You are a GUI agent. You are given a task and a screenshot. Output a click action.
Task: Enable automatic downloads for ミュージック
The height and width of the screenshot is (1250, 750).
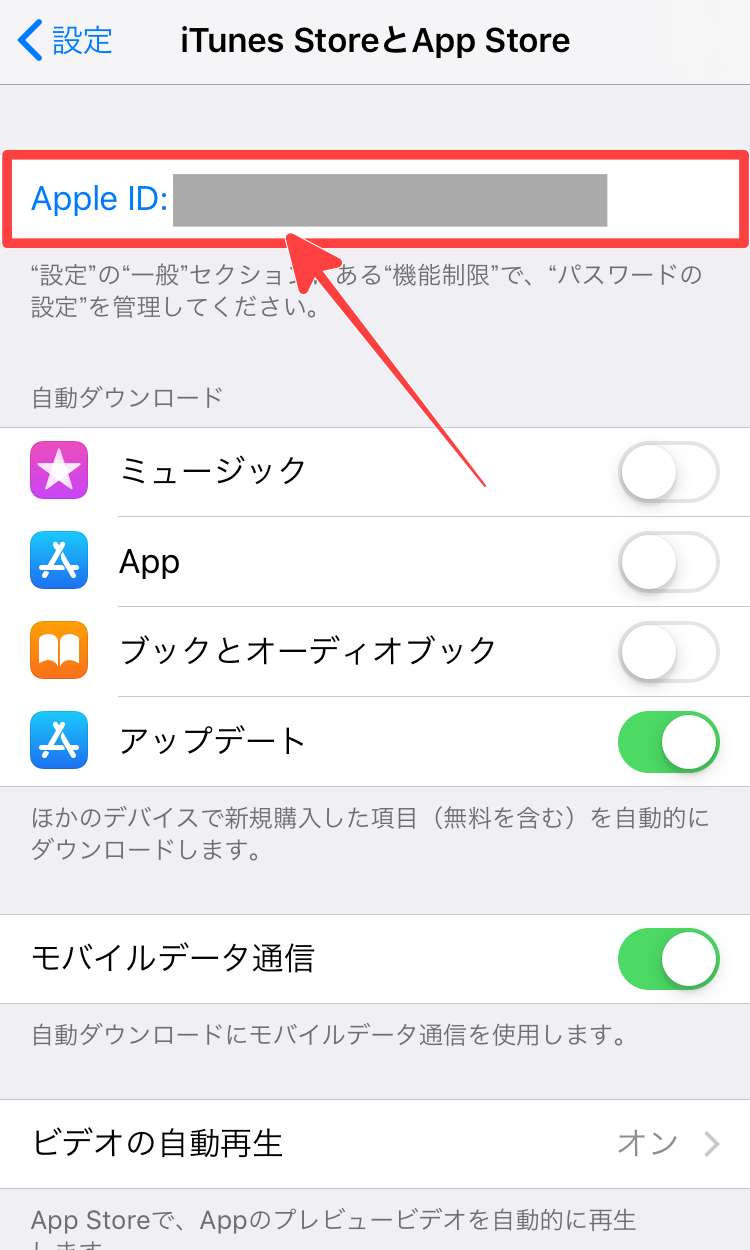pyautogui.click(x=668, y=471)
